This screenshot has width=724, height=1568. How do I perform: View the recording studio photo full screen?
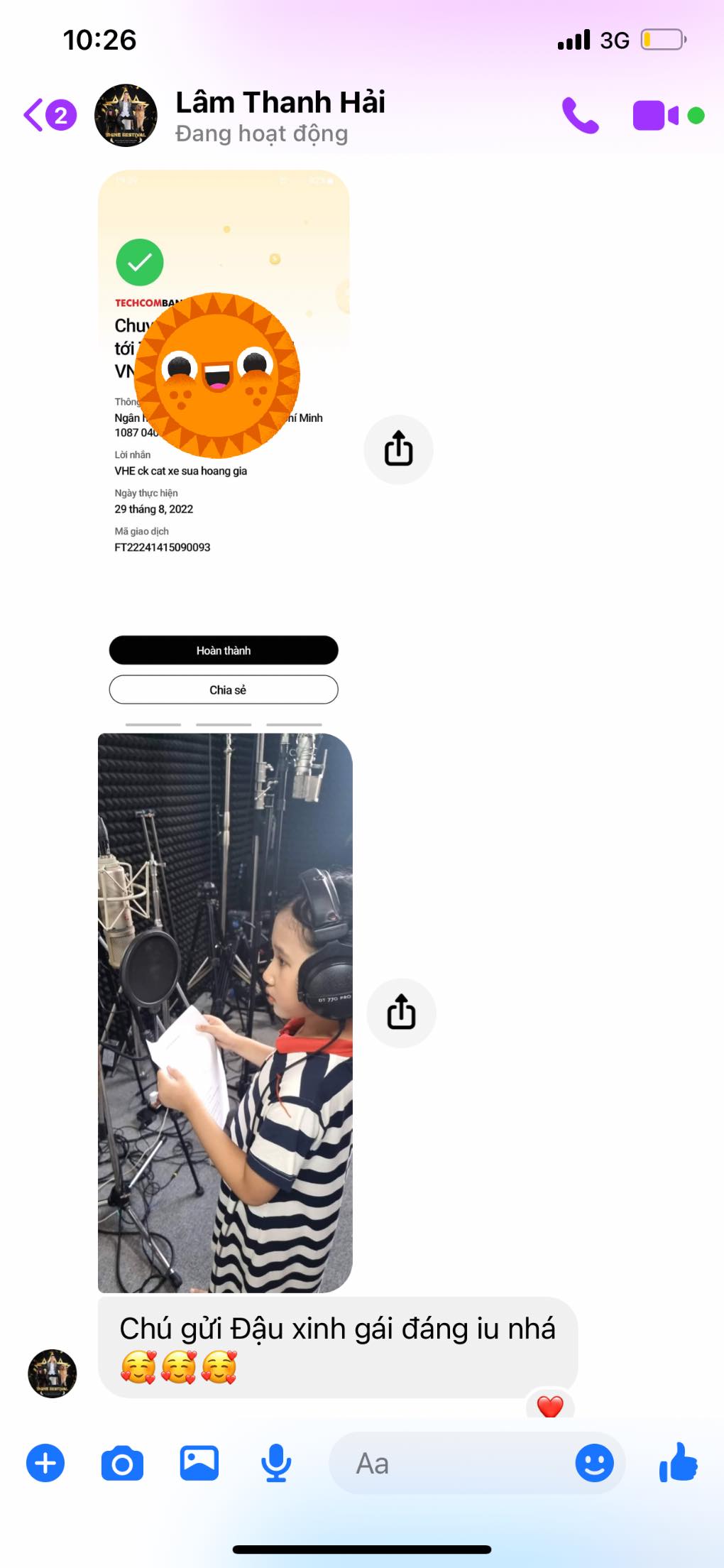[225, 1013]
